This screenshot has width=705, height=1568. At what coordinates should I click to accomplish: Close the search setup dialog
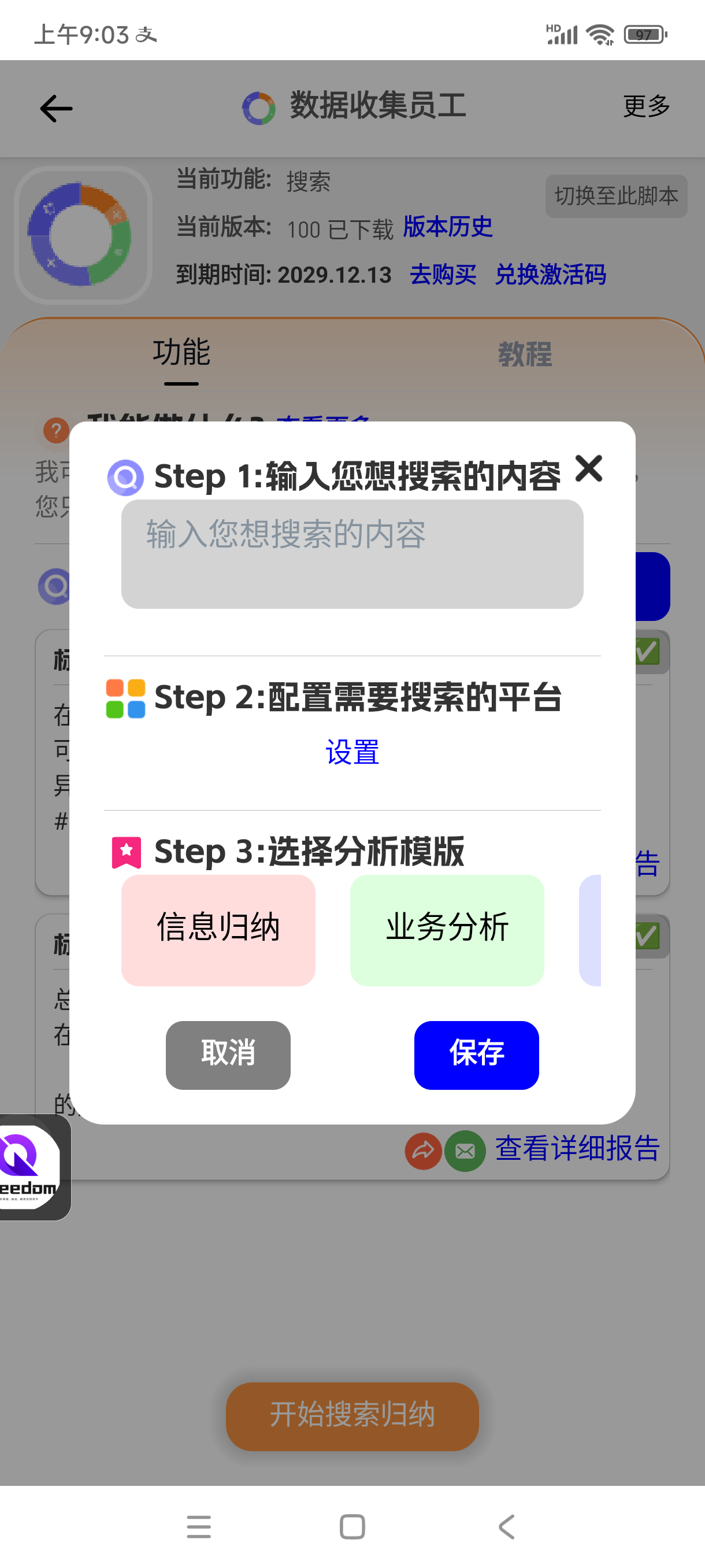(x=588, y=469)
